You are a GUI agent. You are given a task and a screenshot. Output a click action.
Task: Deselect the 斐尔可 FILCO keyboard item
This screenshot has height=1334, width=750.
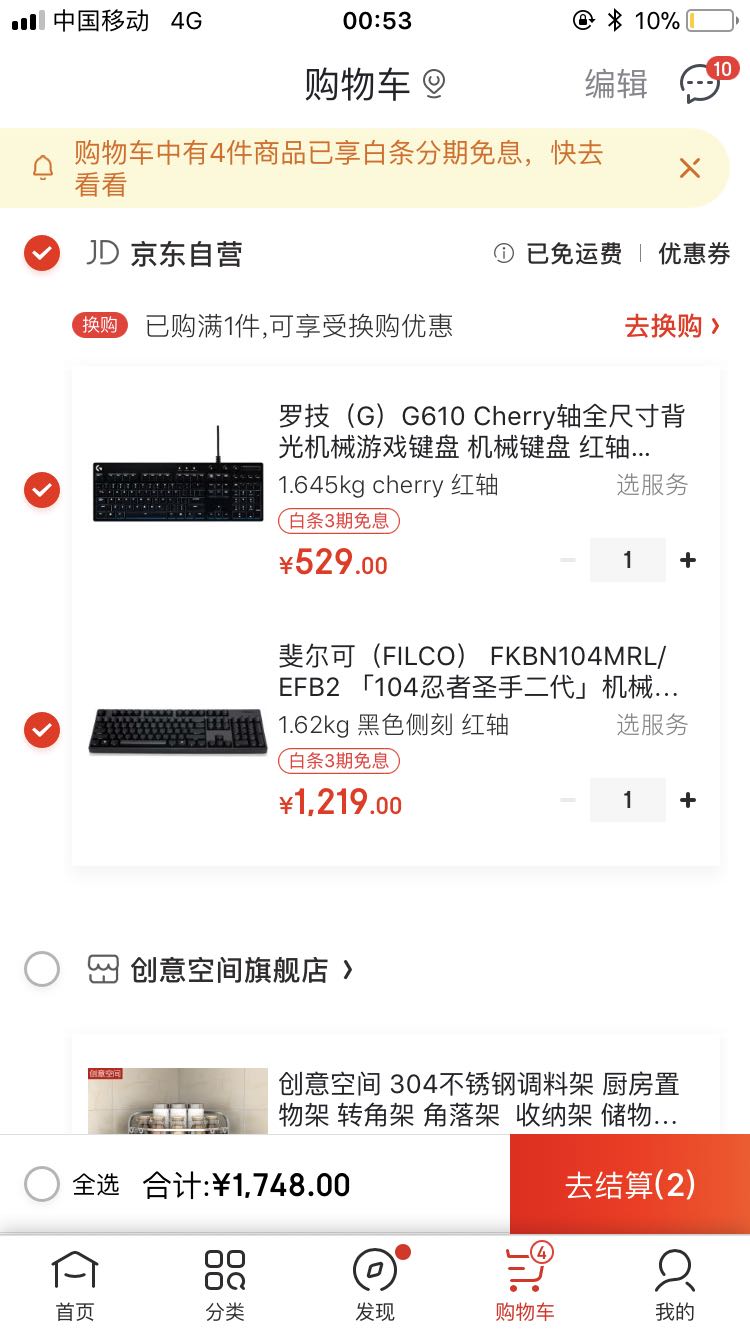tap(42, 730)
